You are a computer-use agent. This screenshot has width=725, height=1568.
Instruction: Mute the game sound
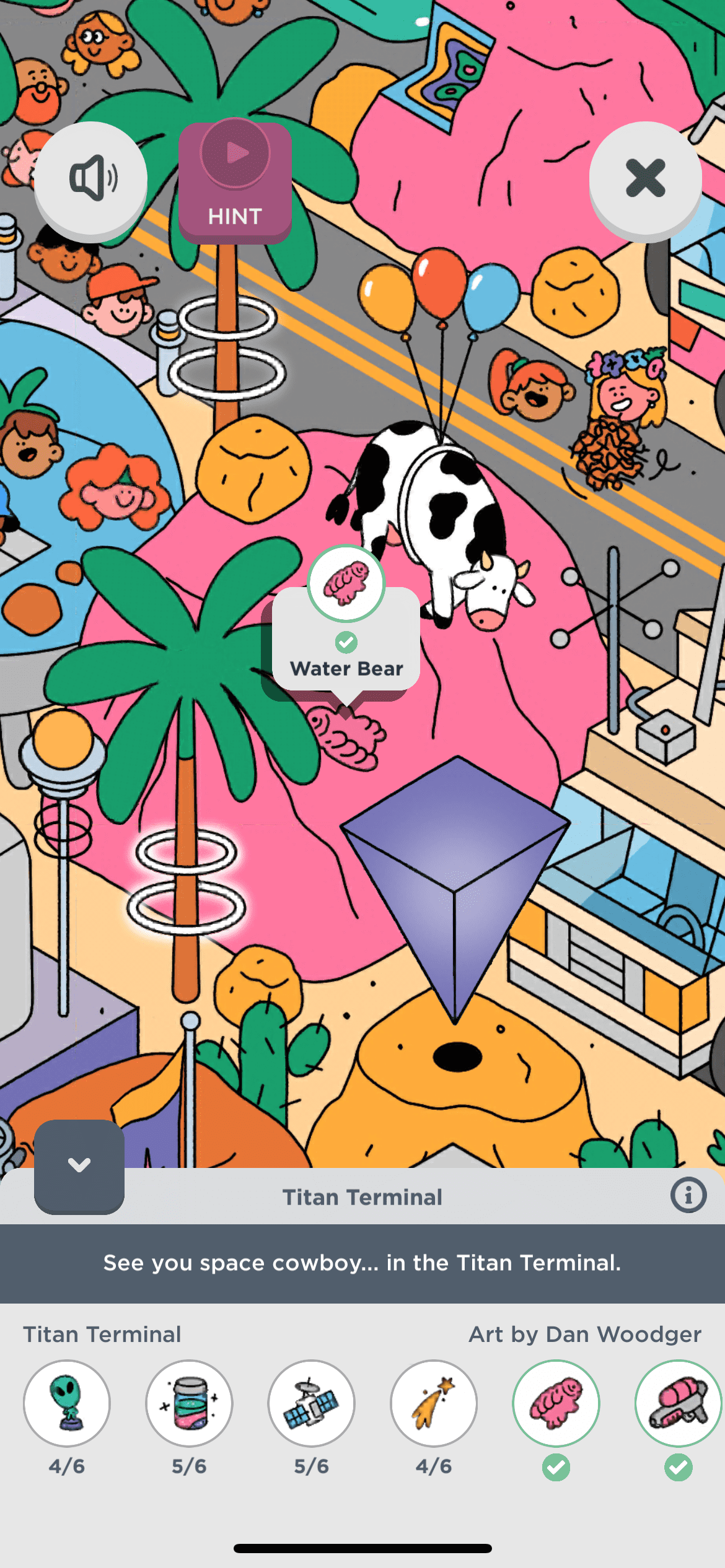pos(91,178)
